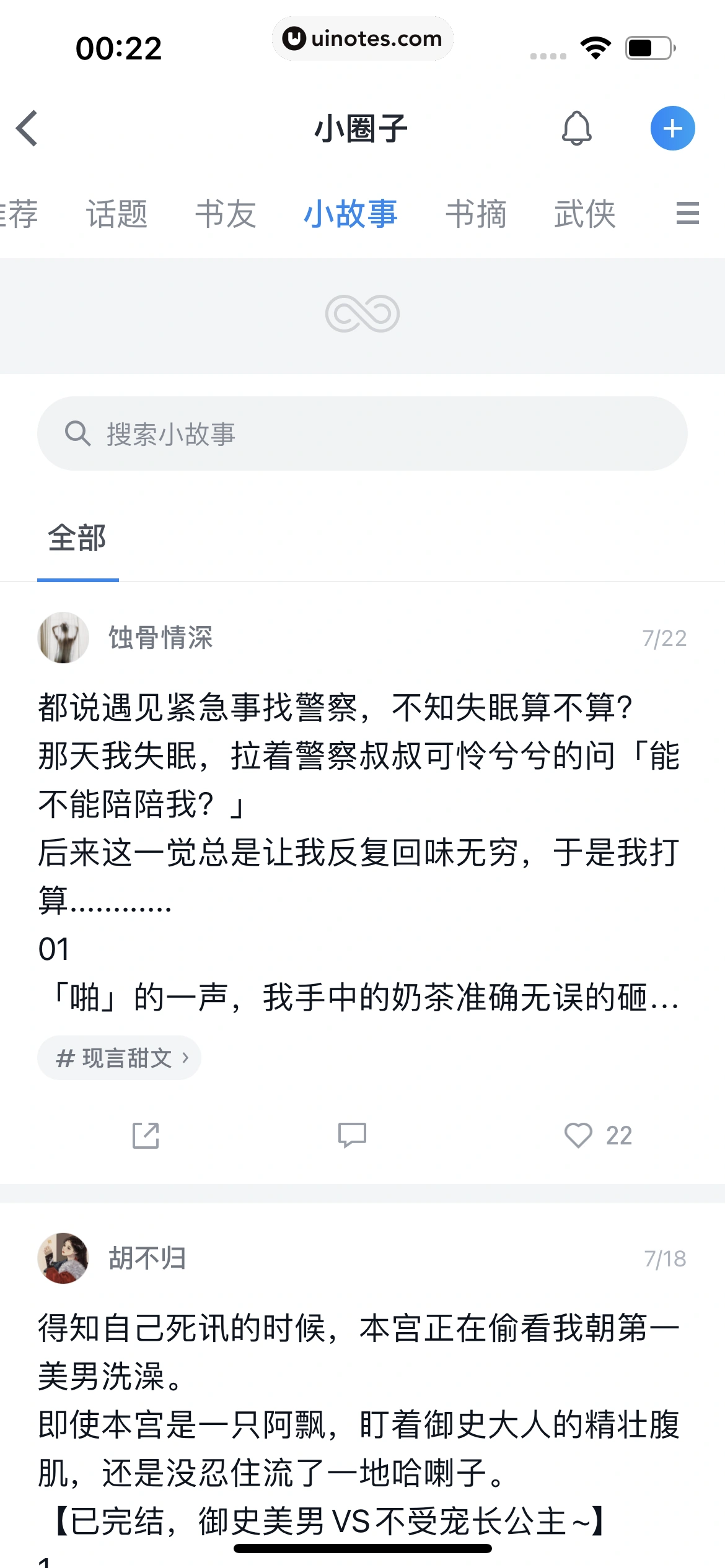This screenshot has width=725, height=1568.
Task: Share 蚀骨情深's story post
Action: tap(145, 1135)
